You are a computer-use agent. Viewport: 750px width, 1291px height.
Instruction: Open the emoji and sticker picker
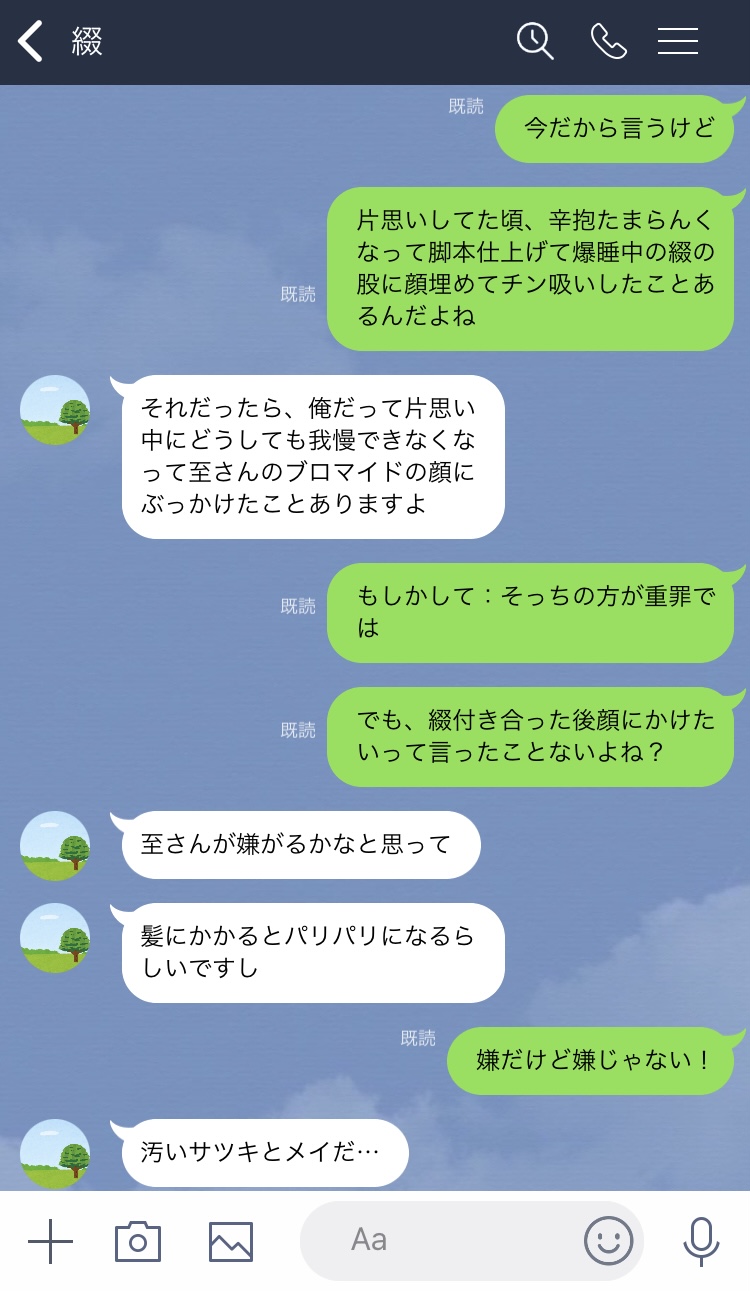coord(609,1241)
